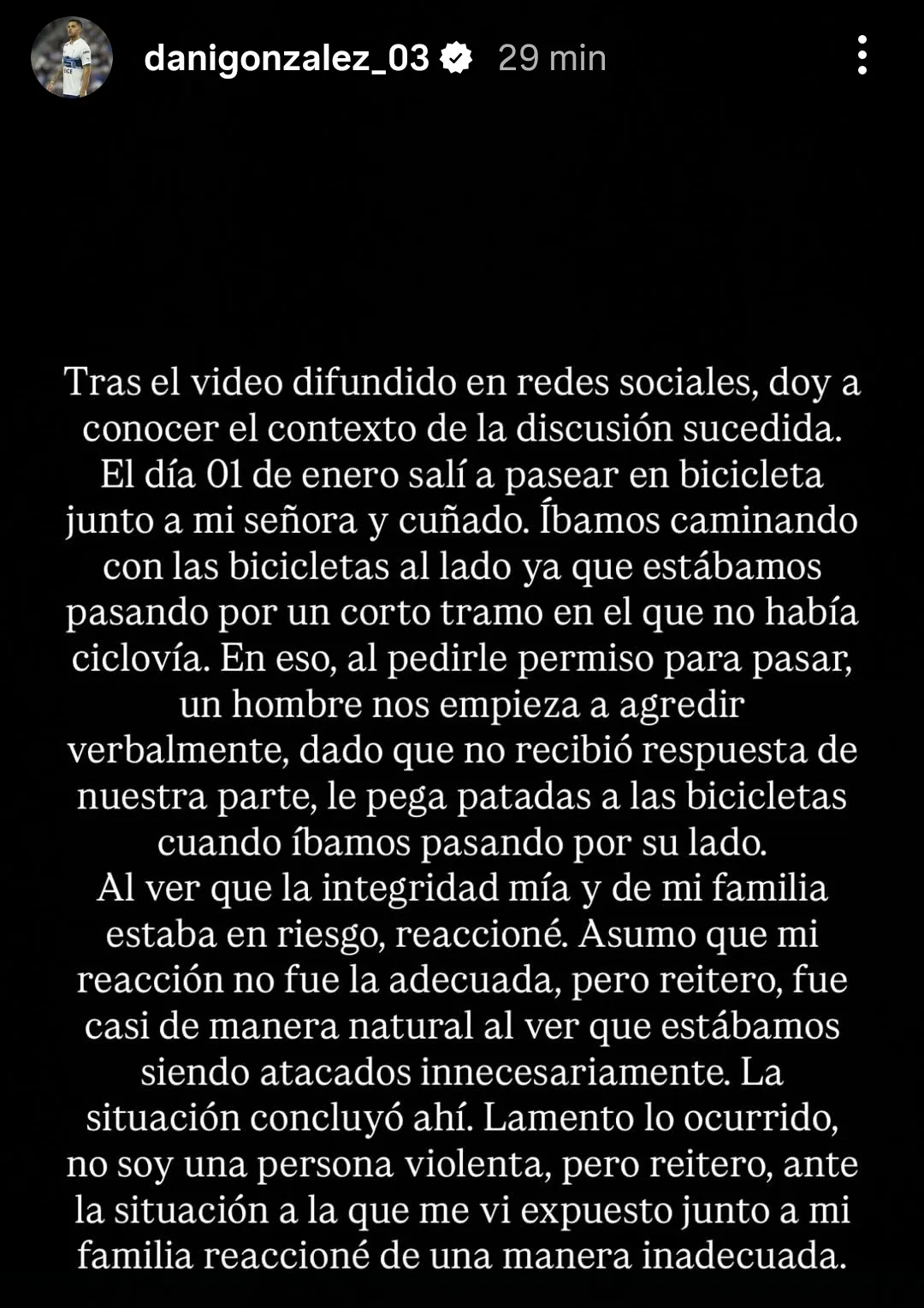Image resolution: width=924 pixels, height=1308 pixels.
Task: Open the story's three-dot options menu
Action: coord(862,56)
